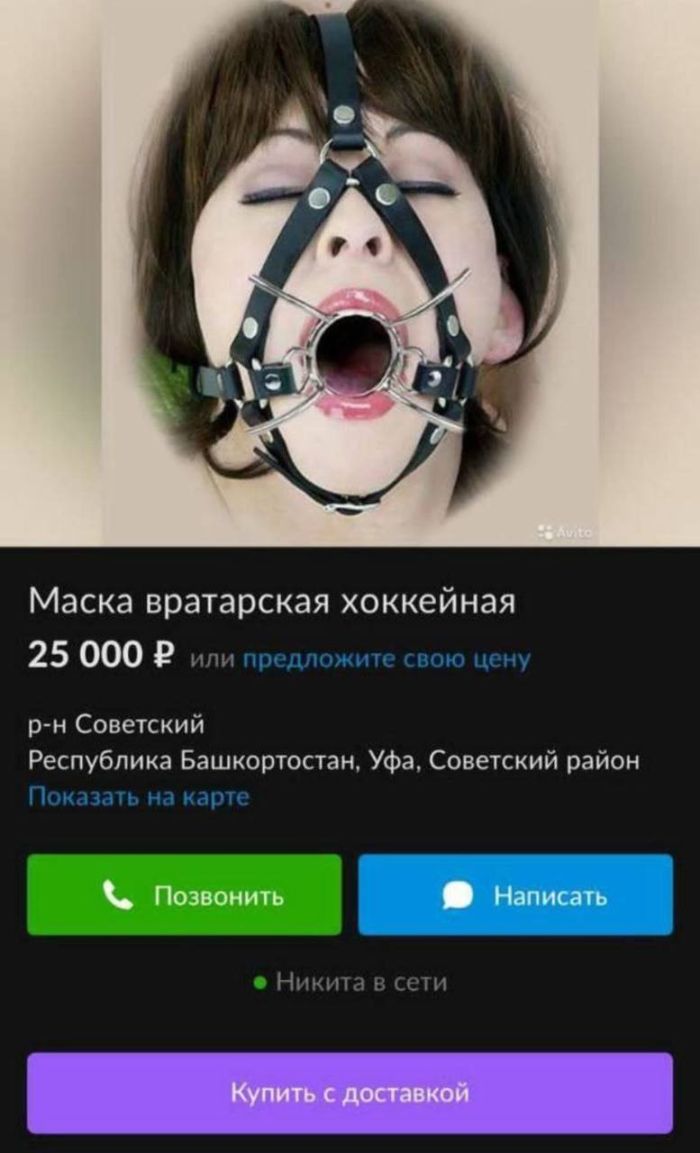The height and width of the screenshot is (1153, 700).
Task: Open the listing photo in full view
Action: coord(350,272)
